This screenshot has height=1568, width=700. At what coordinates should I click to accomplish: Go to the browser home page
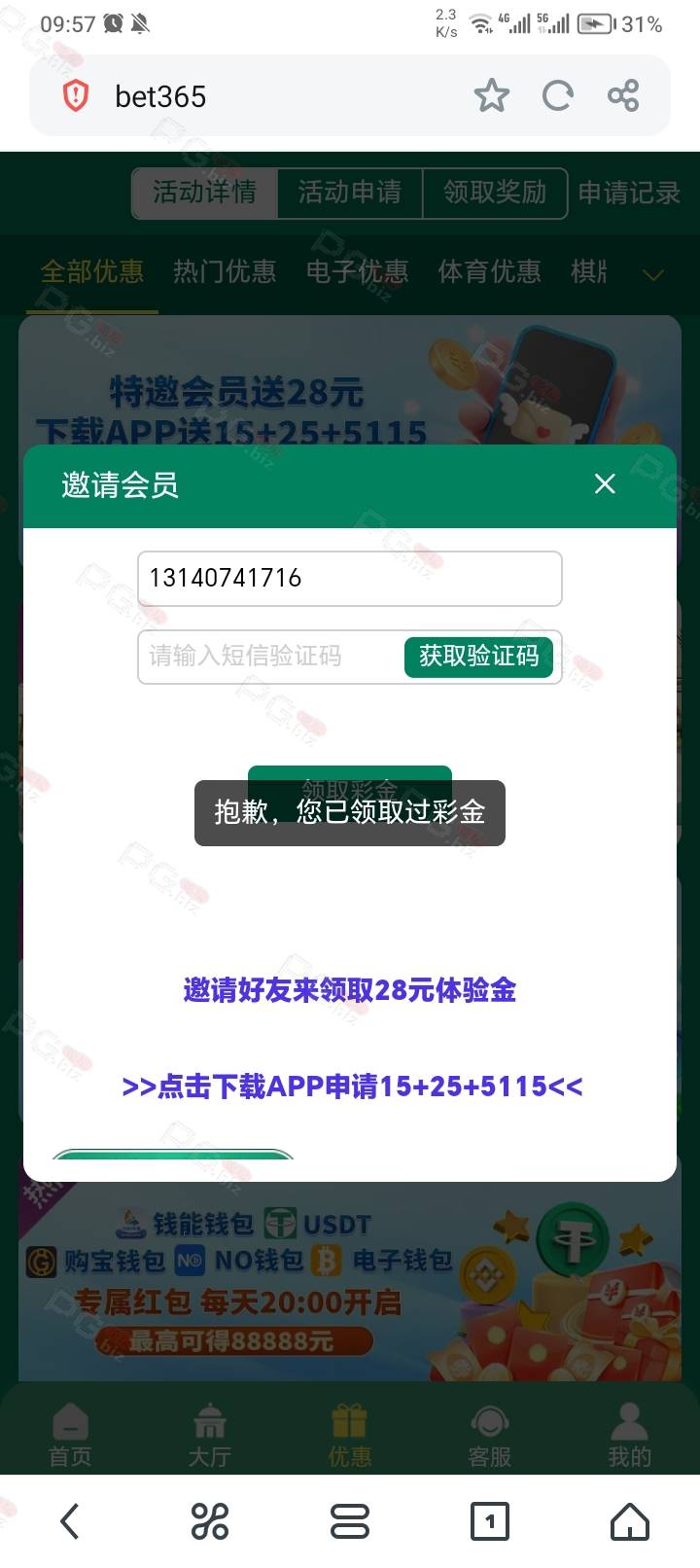[629, 1521]
